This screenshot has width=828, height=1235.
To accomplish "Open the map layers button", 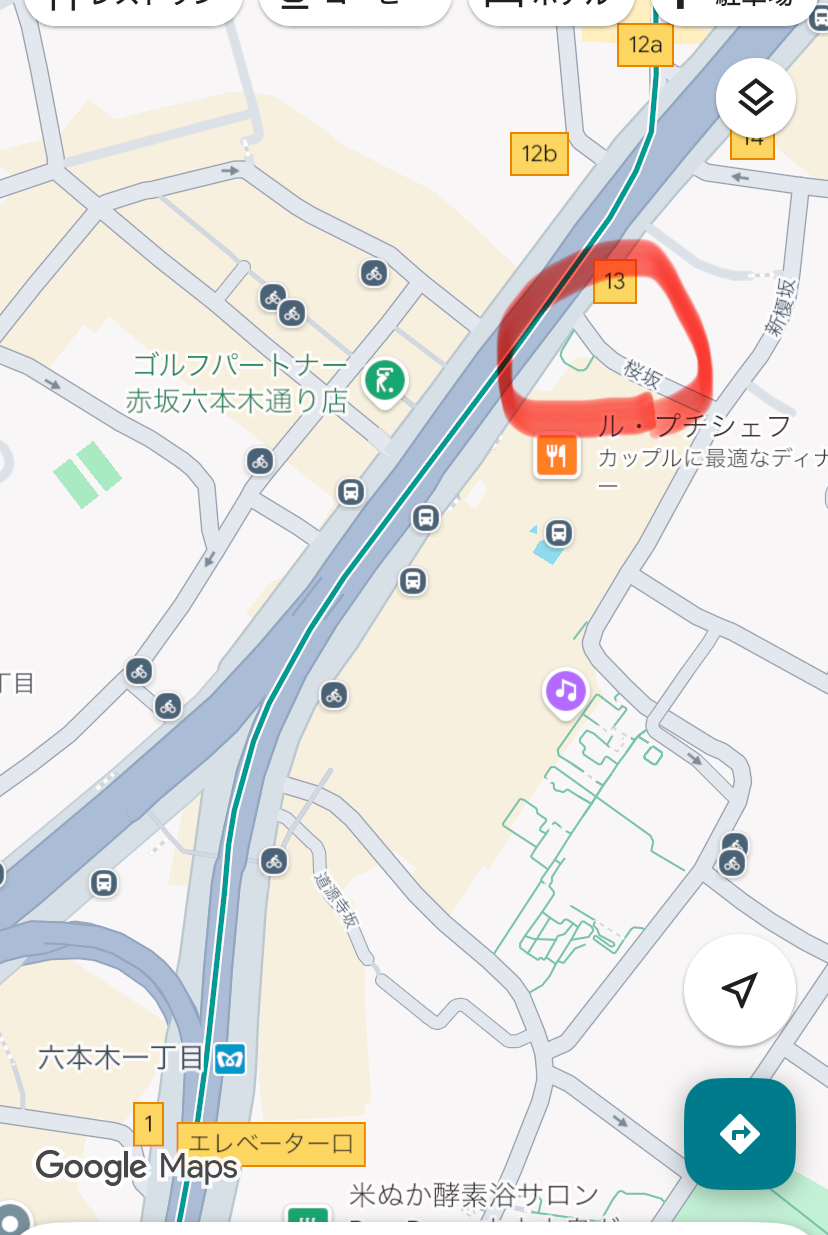I will click(756, 98).
